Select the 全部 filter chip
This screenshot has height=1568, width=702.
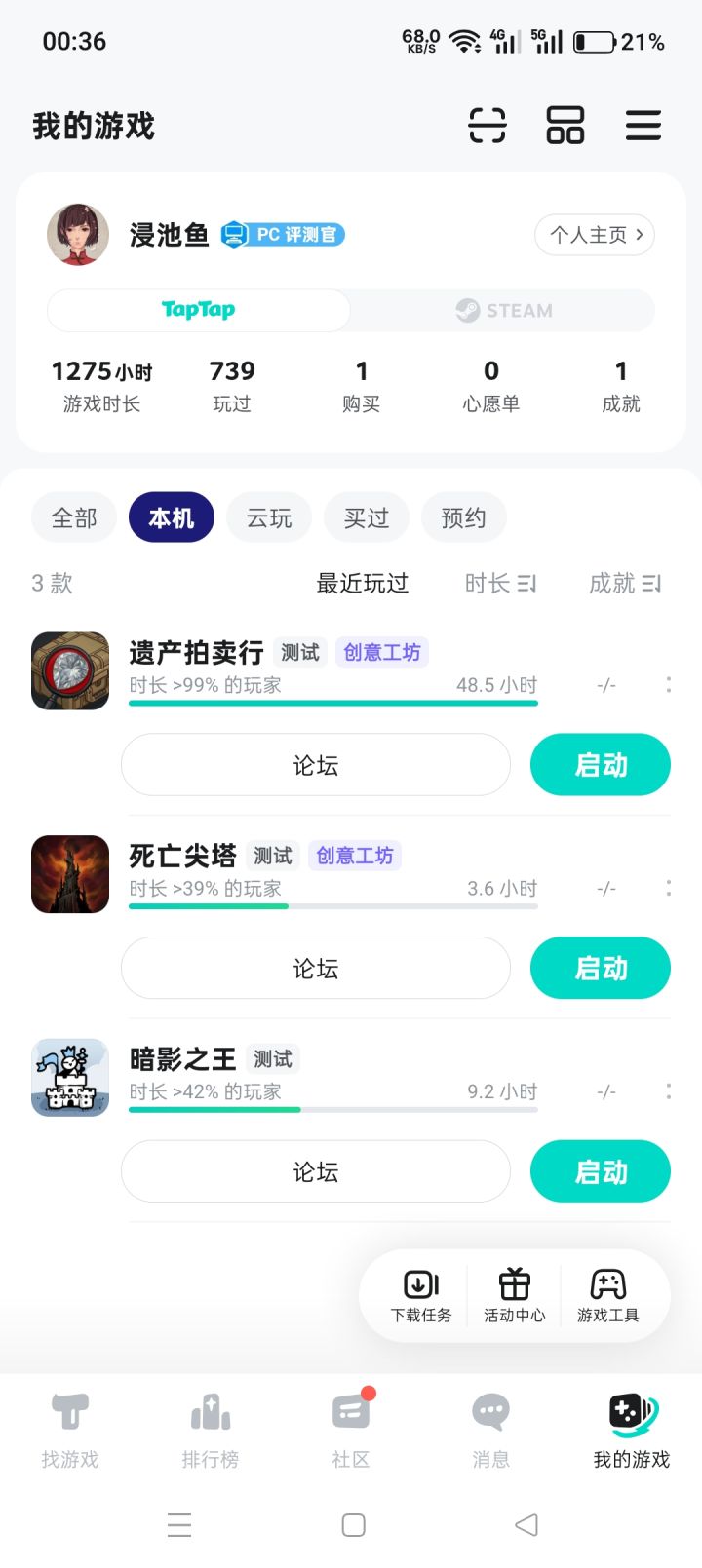click(74, 517)
